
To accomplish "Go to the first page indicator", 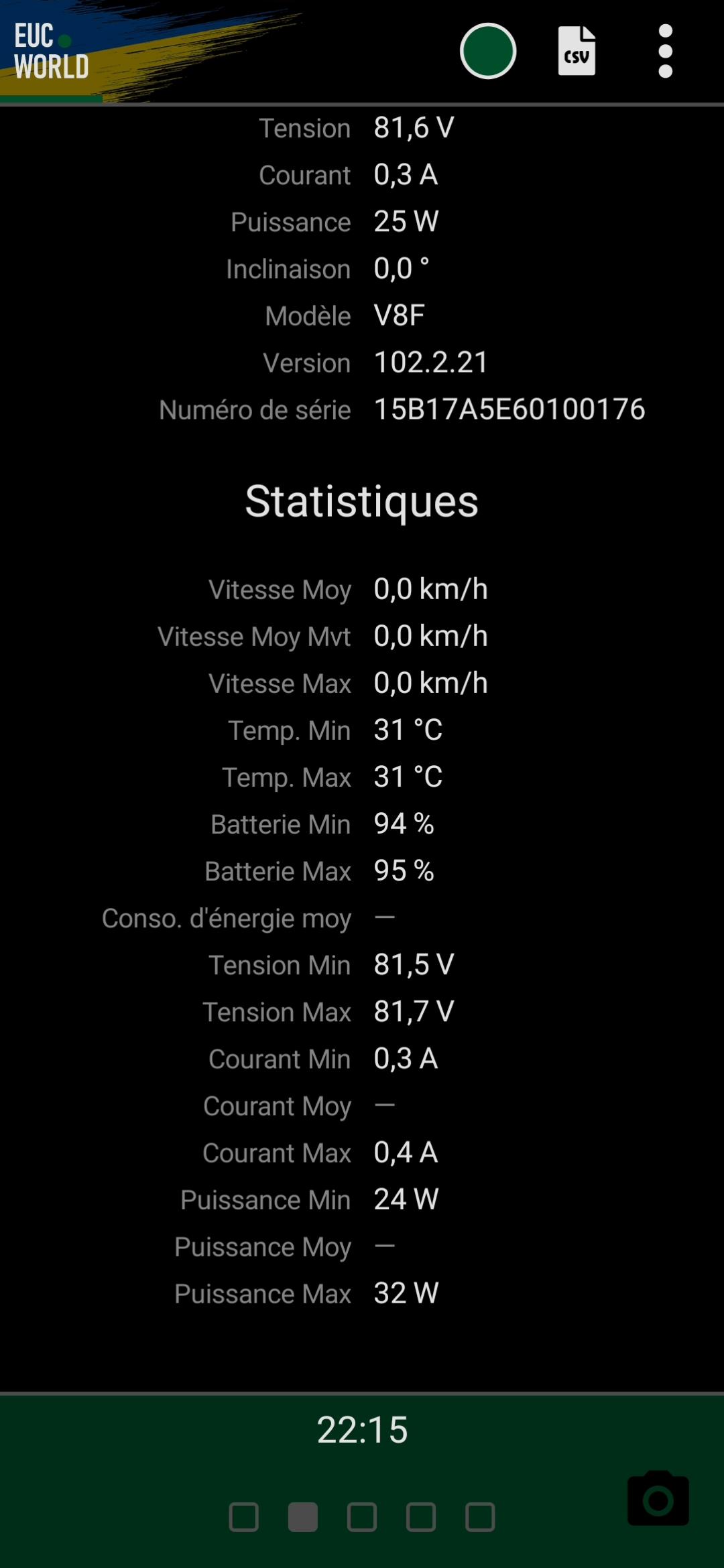I will point(243,1517).
